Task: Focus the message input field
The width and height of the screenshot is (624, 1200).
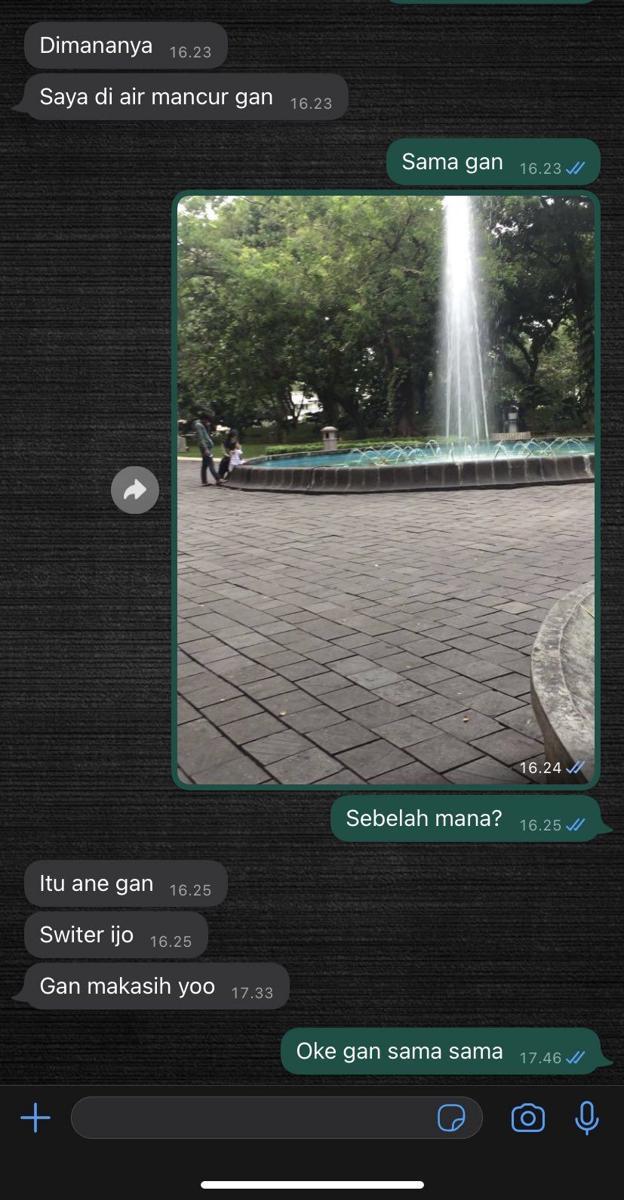Action: click(x=250, y=1117)
